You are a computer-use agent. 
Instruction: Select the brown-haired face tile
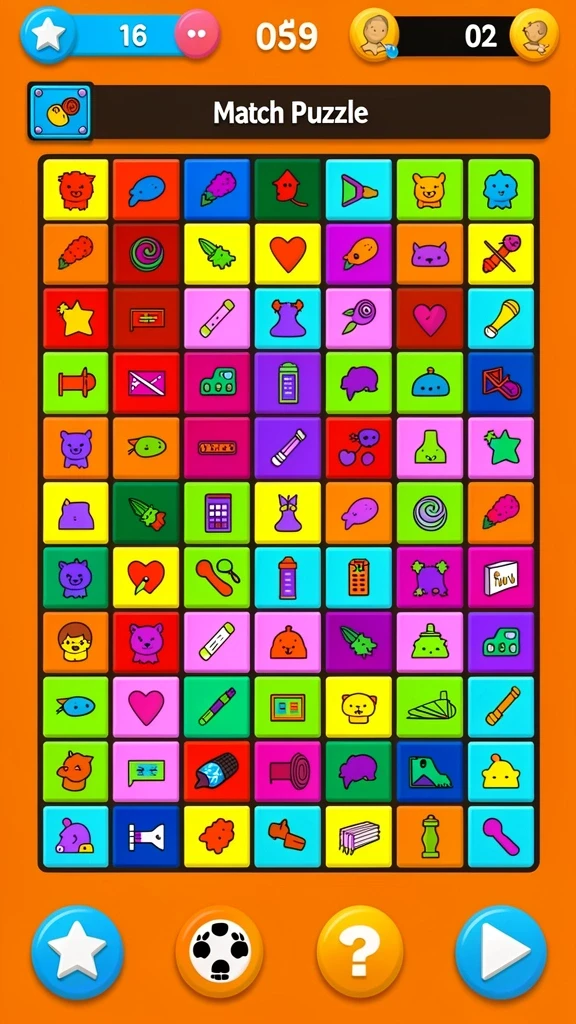point(76,641)
